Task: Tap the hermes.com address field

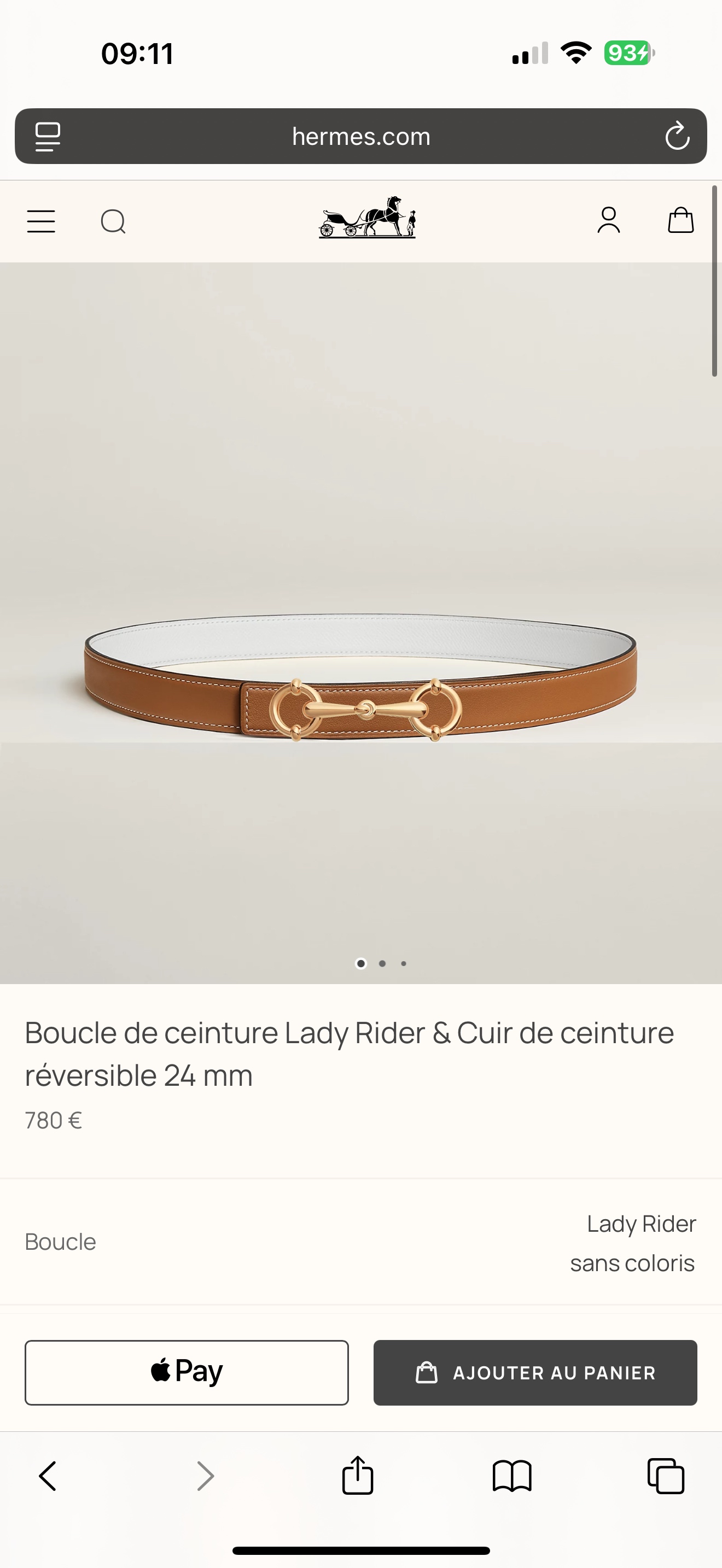Action: click(361, 136)
